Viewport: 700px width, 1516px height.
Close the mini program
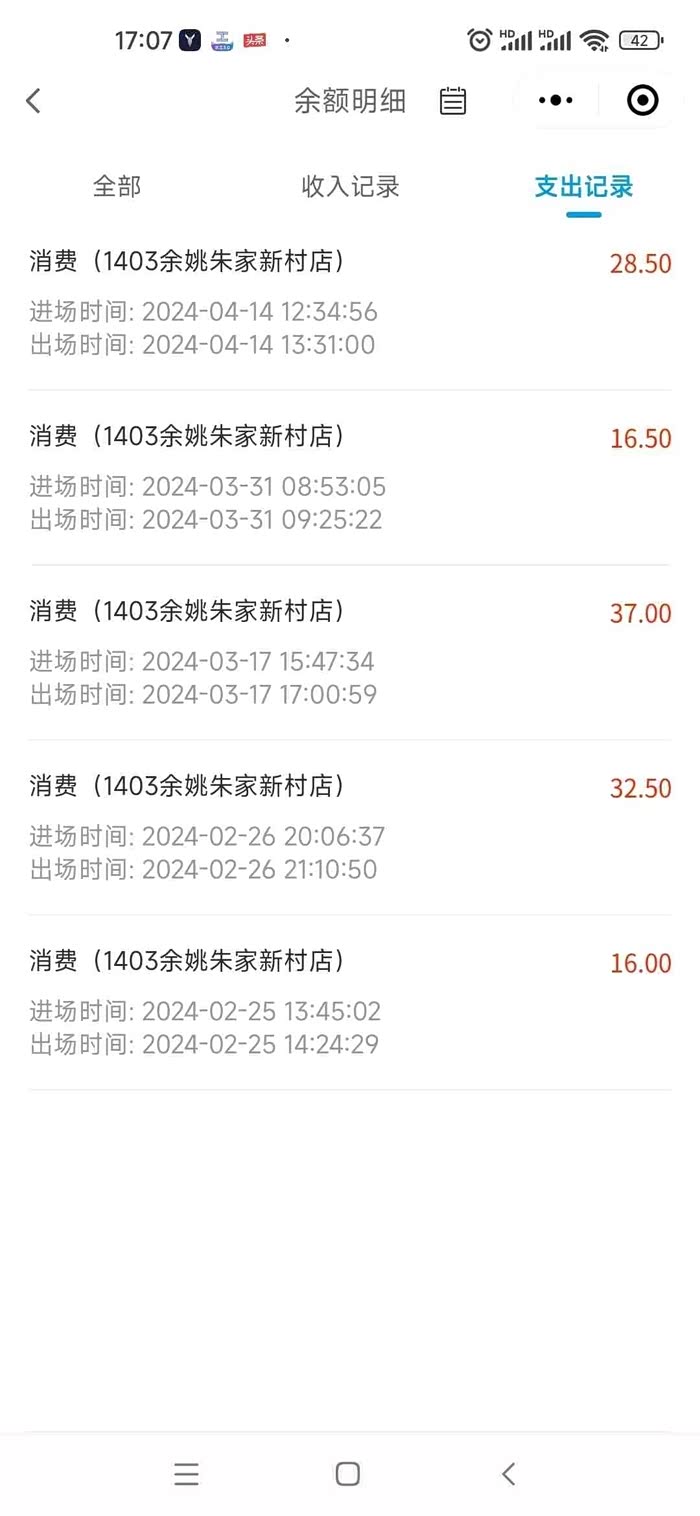click(x=642, y=101)
